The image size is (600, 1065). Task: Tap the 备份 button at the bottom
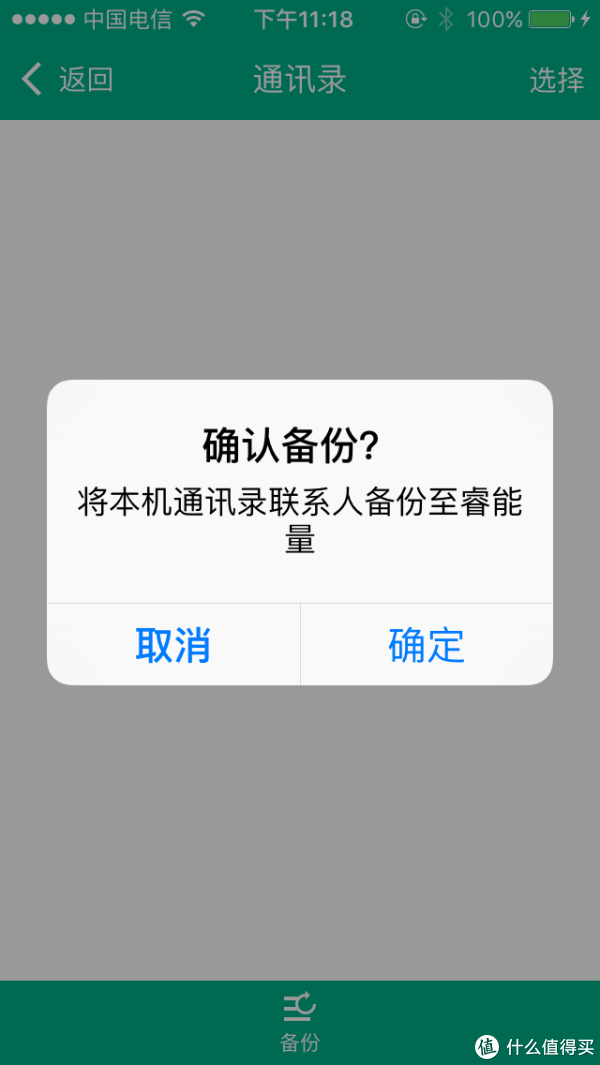click(300, 1022)
